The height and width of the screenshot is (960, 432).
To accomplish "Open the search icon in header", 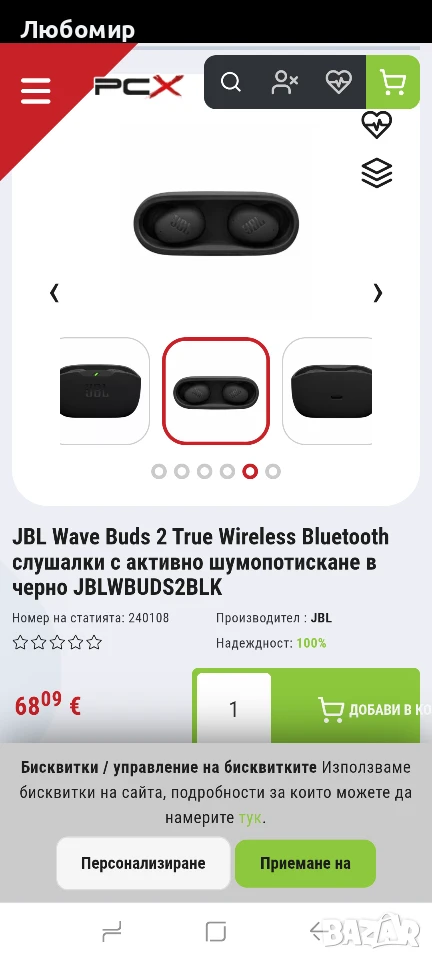I will (x=231, y=81).
